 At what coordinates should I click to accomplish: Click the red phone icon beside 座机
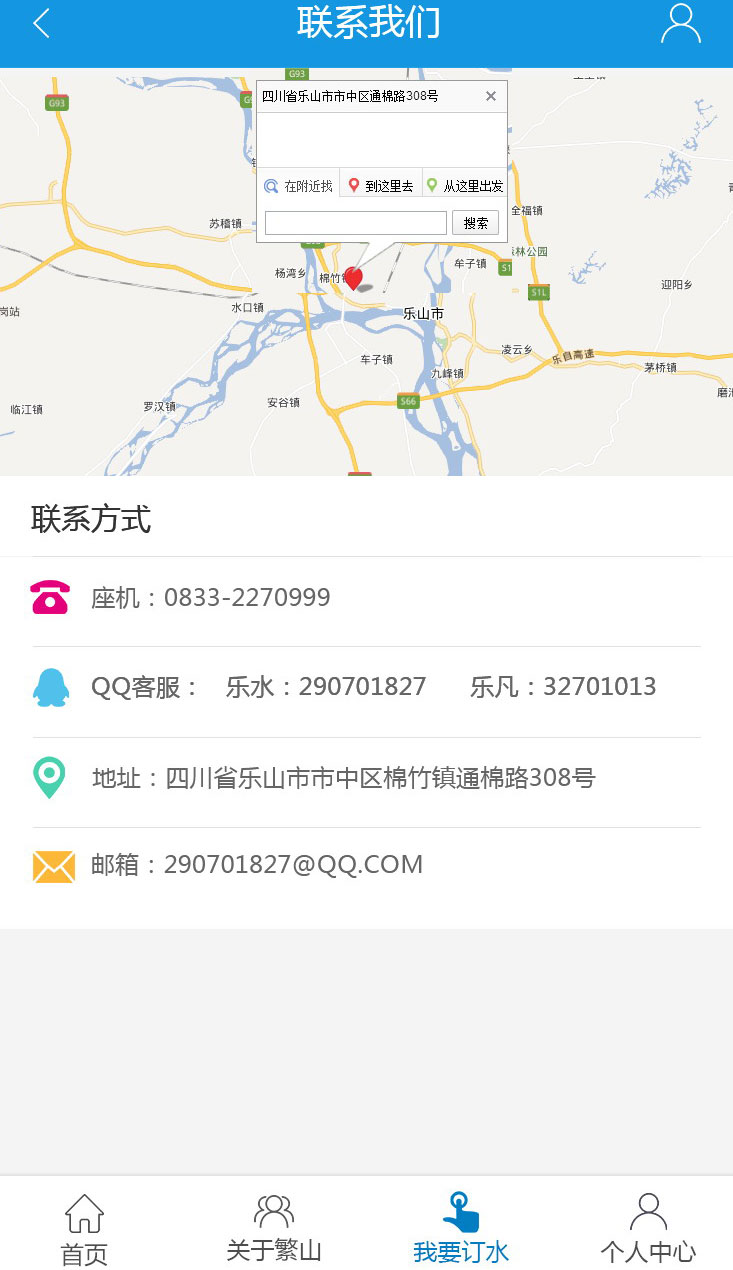(50, 596)
